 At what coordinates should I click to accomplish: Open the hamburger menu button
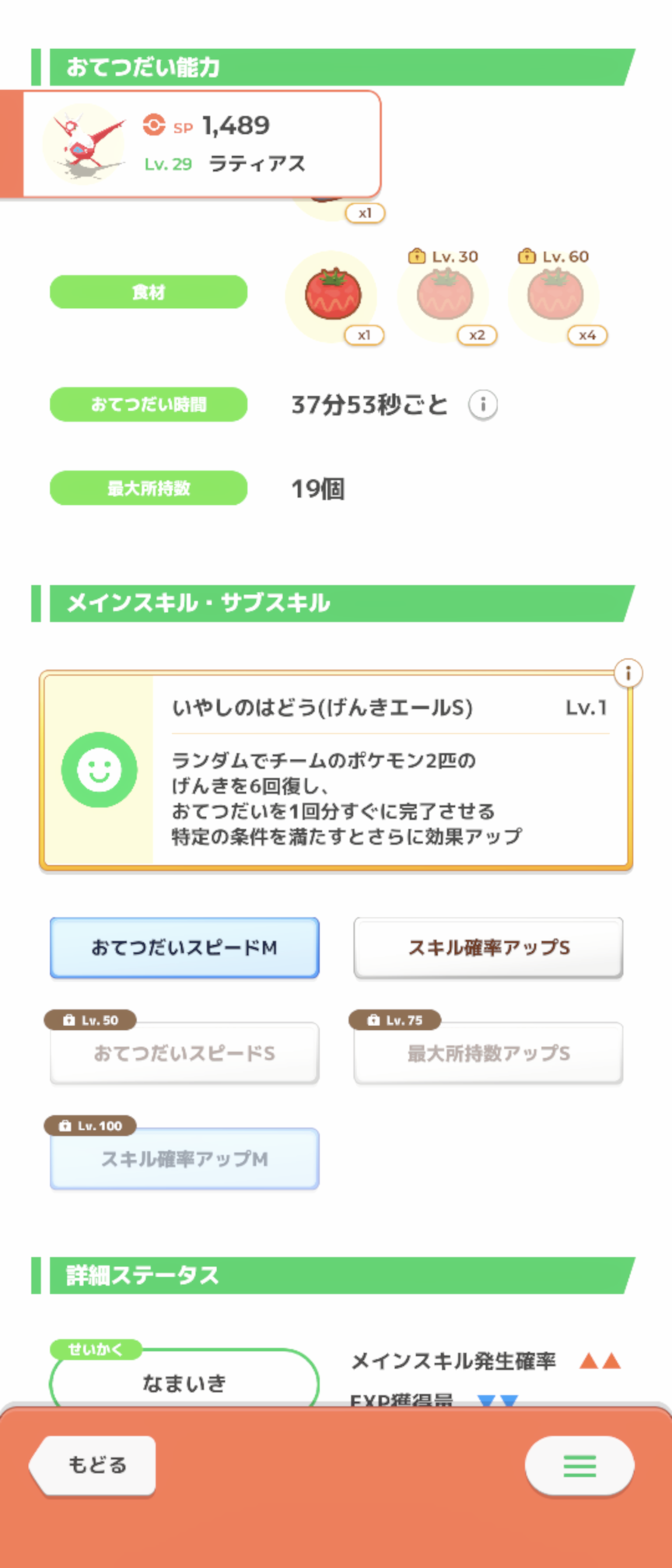[x=579, y=1465]
